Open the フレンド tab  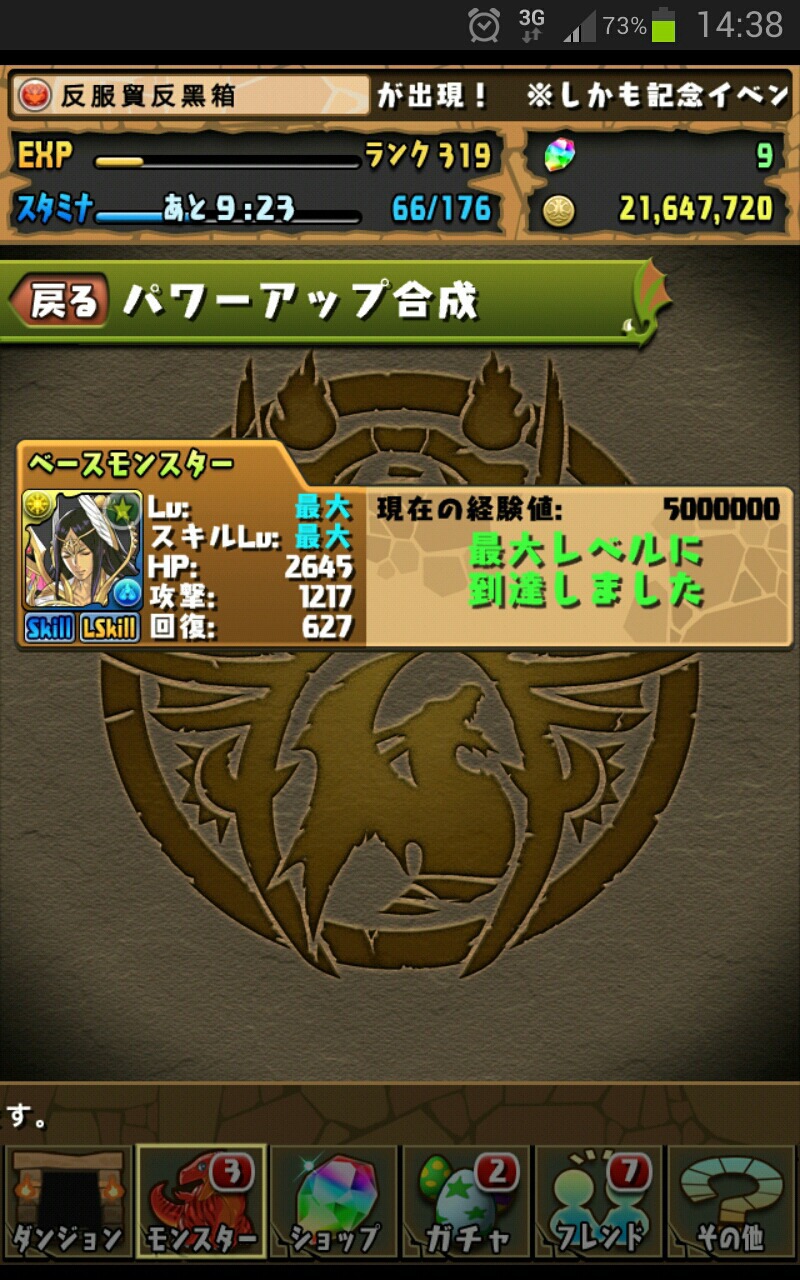(x=600, y=1202)
